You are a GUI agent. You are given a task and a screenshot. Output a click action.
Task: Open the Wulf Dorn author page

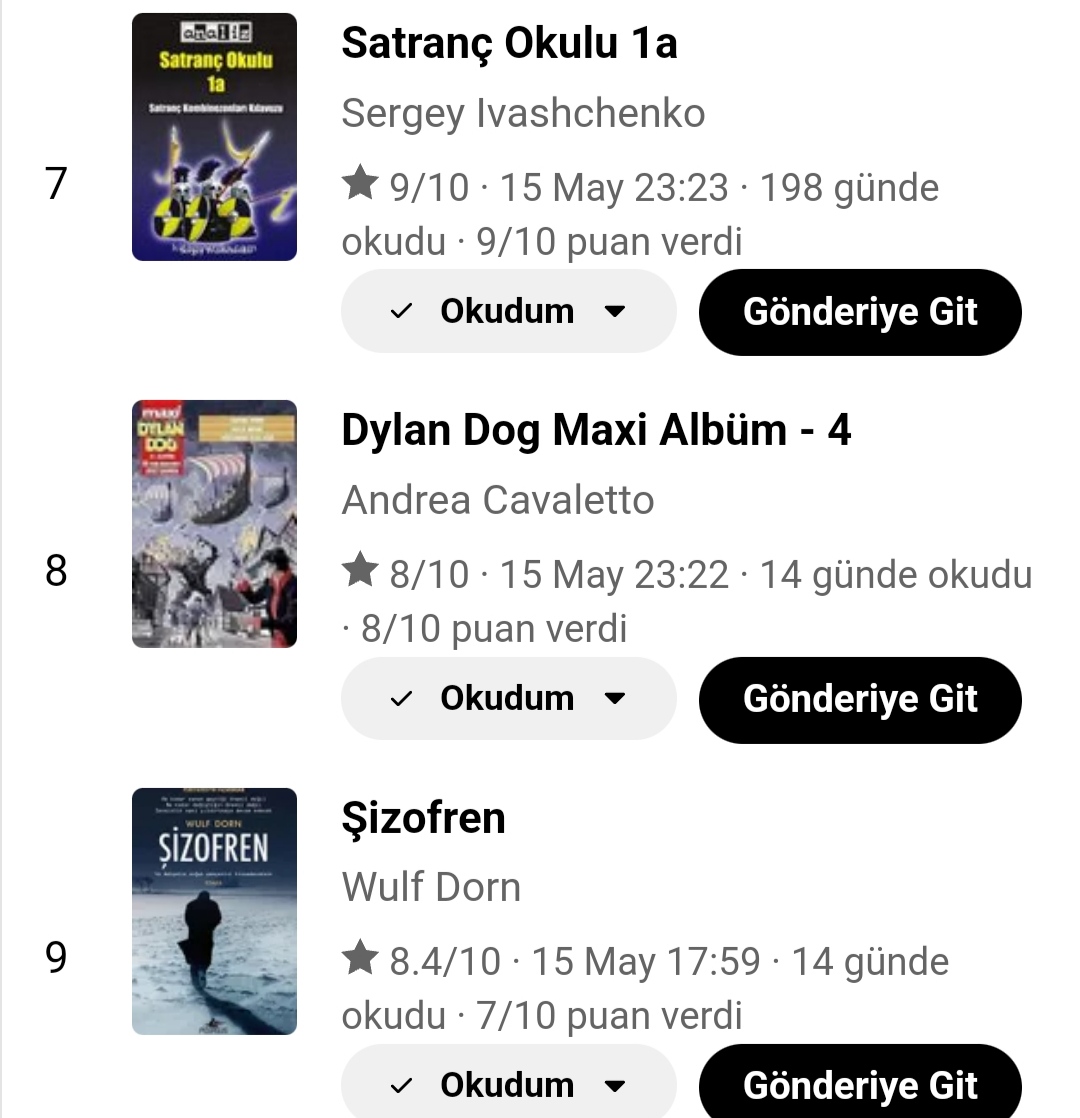click(431, 887)
